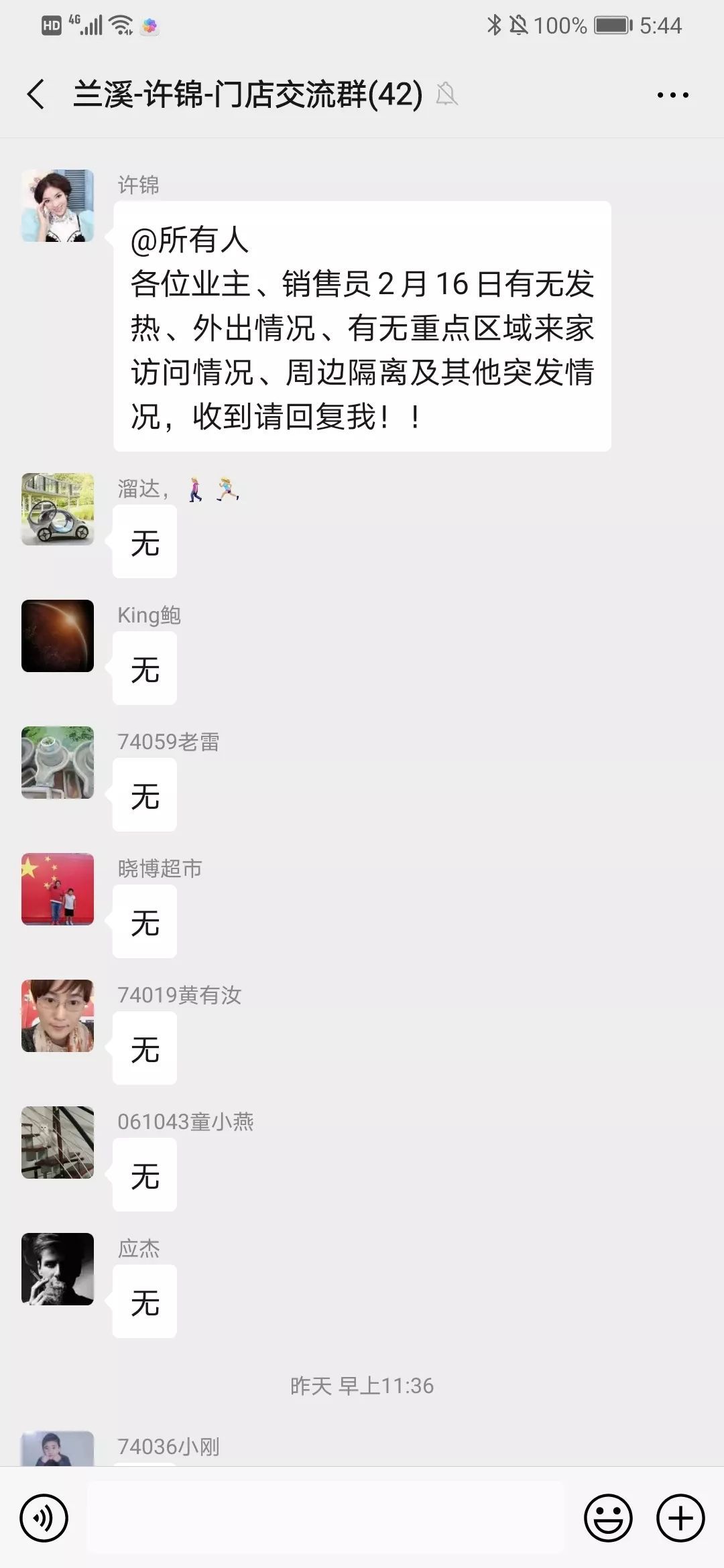
Task: Tap 74059老雷's avatar
Action: [58, 763]
